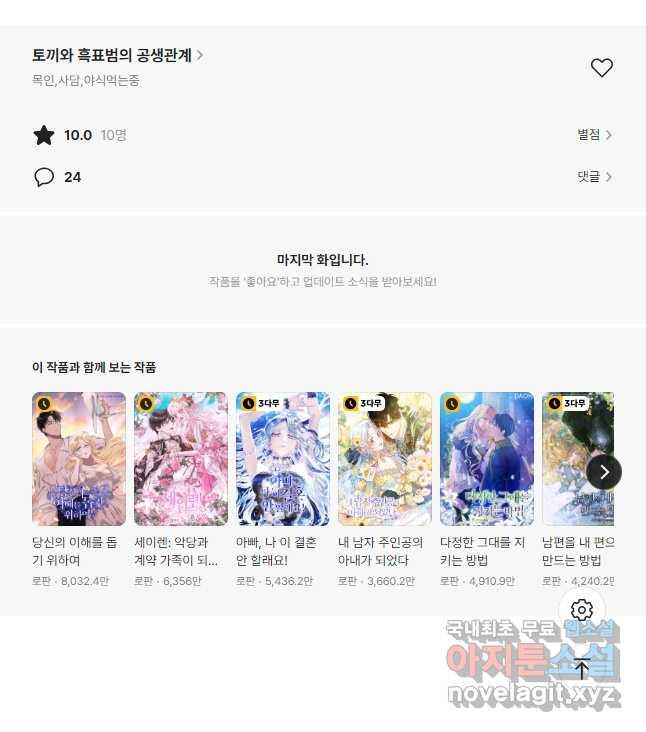Viewport: 646px width, 732px height.
Task: Show next recommended works with arrow
Action: pos(604,471)
